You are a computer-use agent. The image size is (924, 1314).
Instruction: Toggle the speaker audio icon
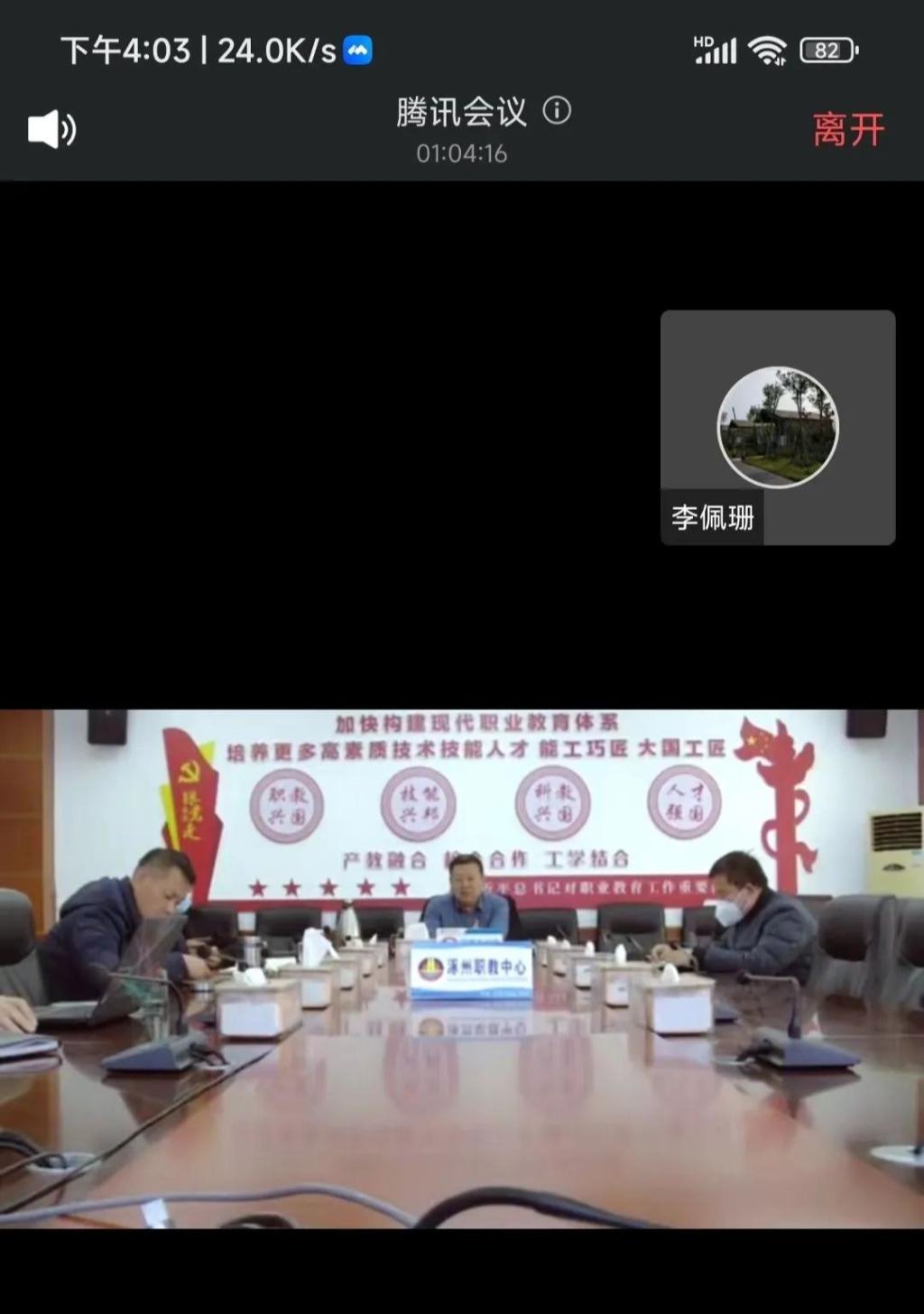pos(51,130)
